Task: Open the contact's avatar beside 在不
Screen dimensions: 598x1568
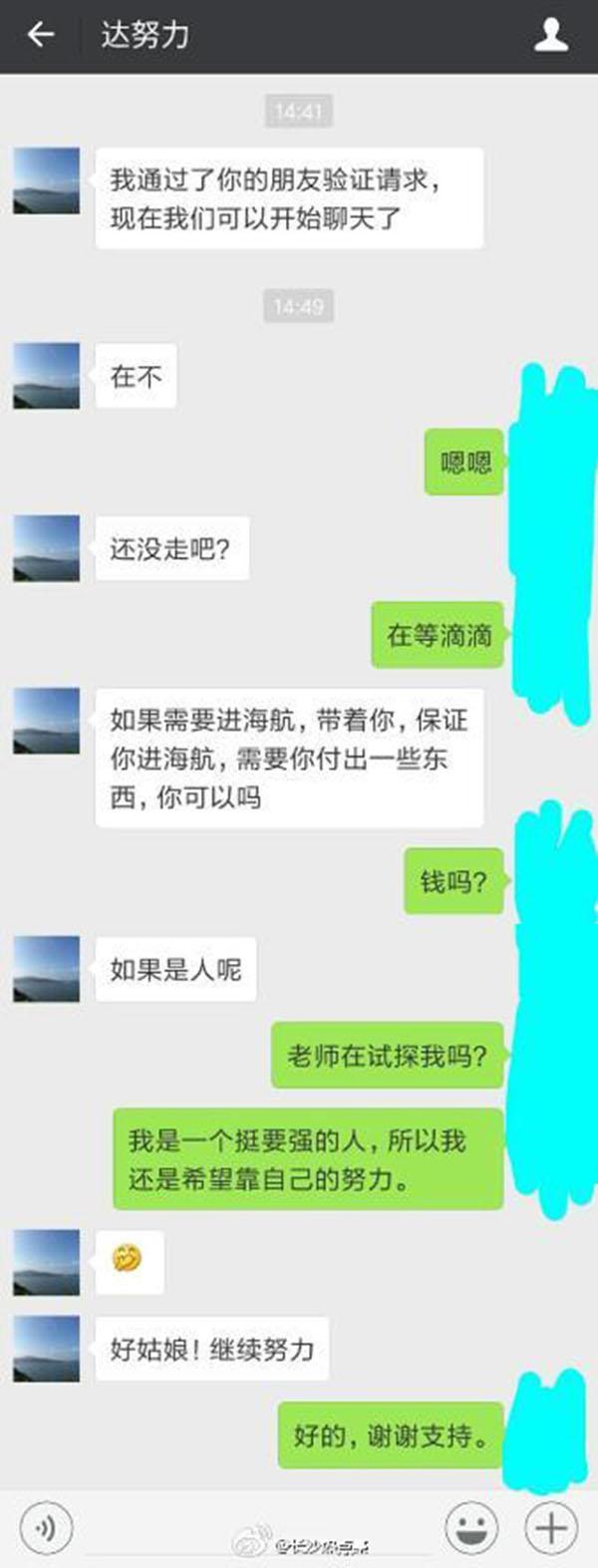Action: click(x=46, y=376)
